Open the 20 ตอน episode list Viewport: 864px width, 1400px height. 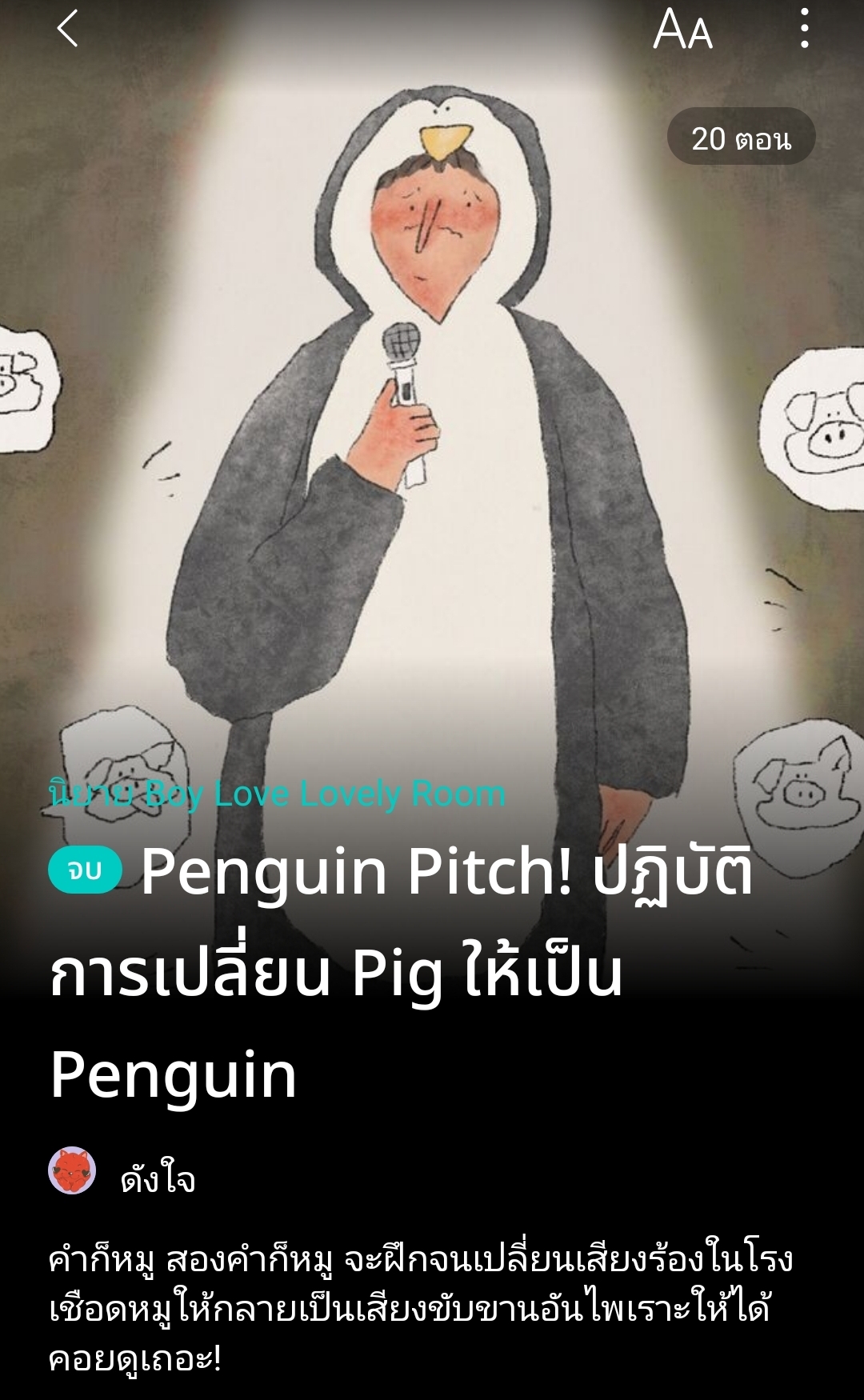(741, 138)
